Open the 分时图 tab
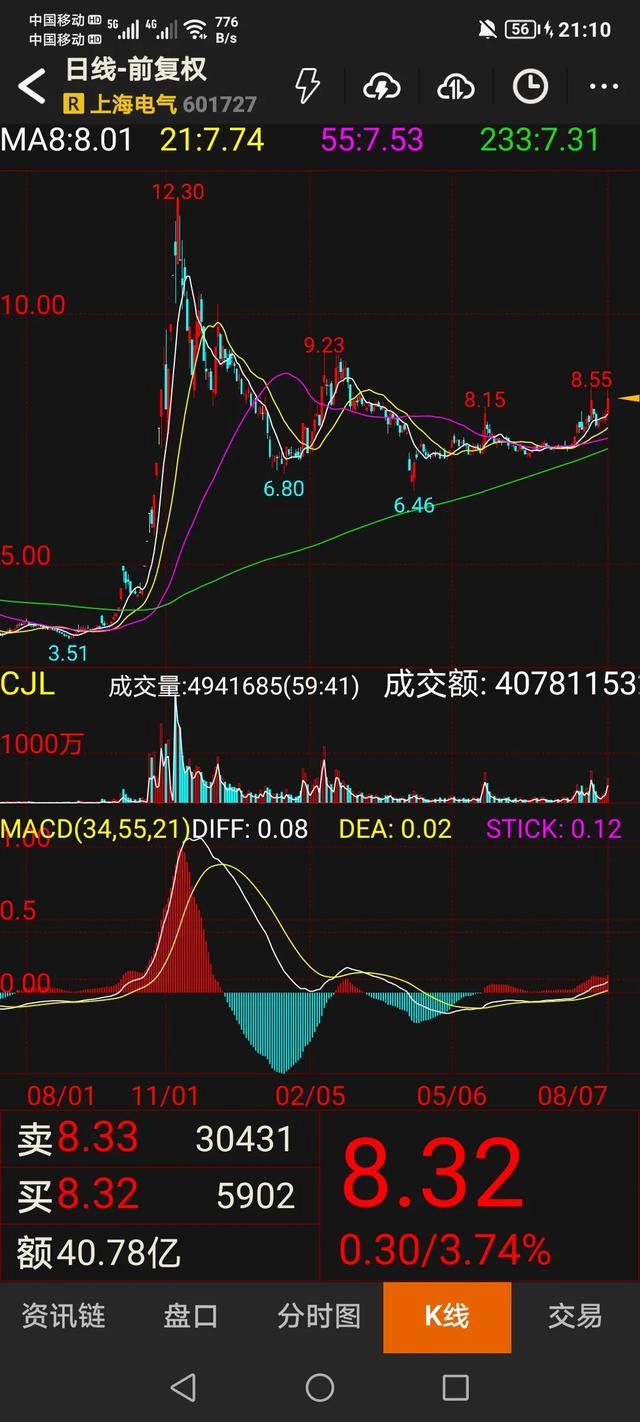Viewport: 640px width, 1422px height. point(319,1316)
